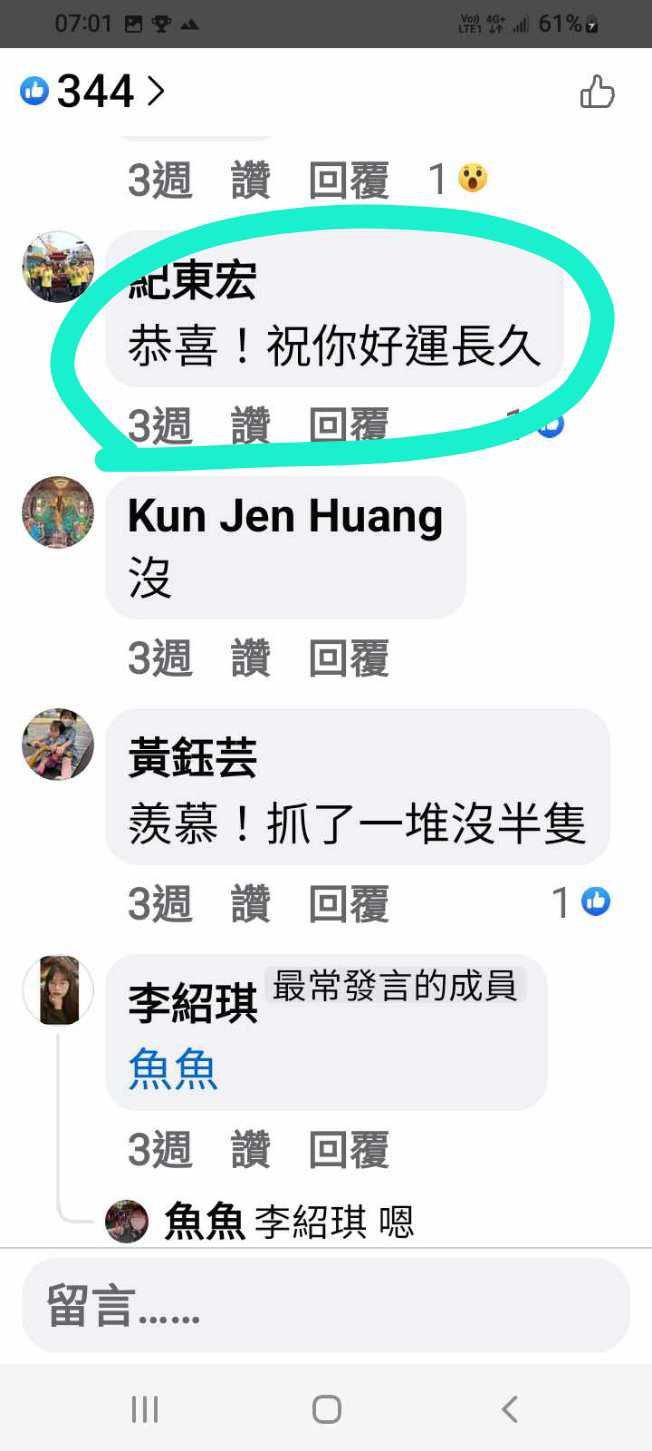Like 紀東宏's comment
The width and height of the screenshot is (652, 1451).
(x=250, y=427)
